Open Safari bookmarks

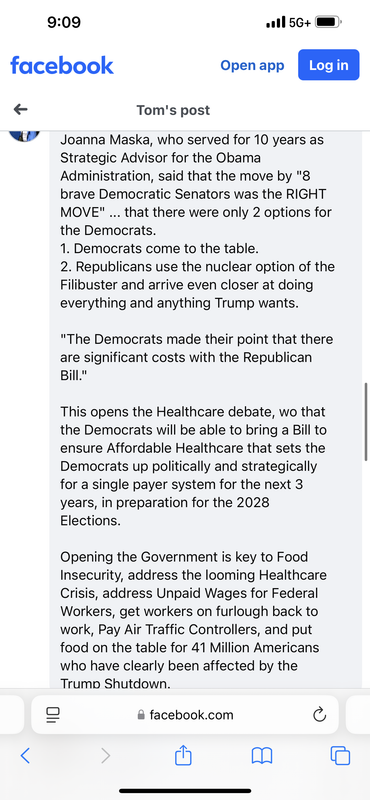[262, 756]
